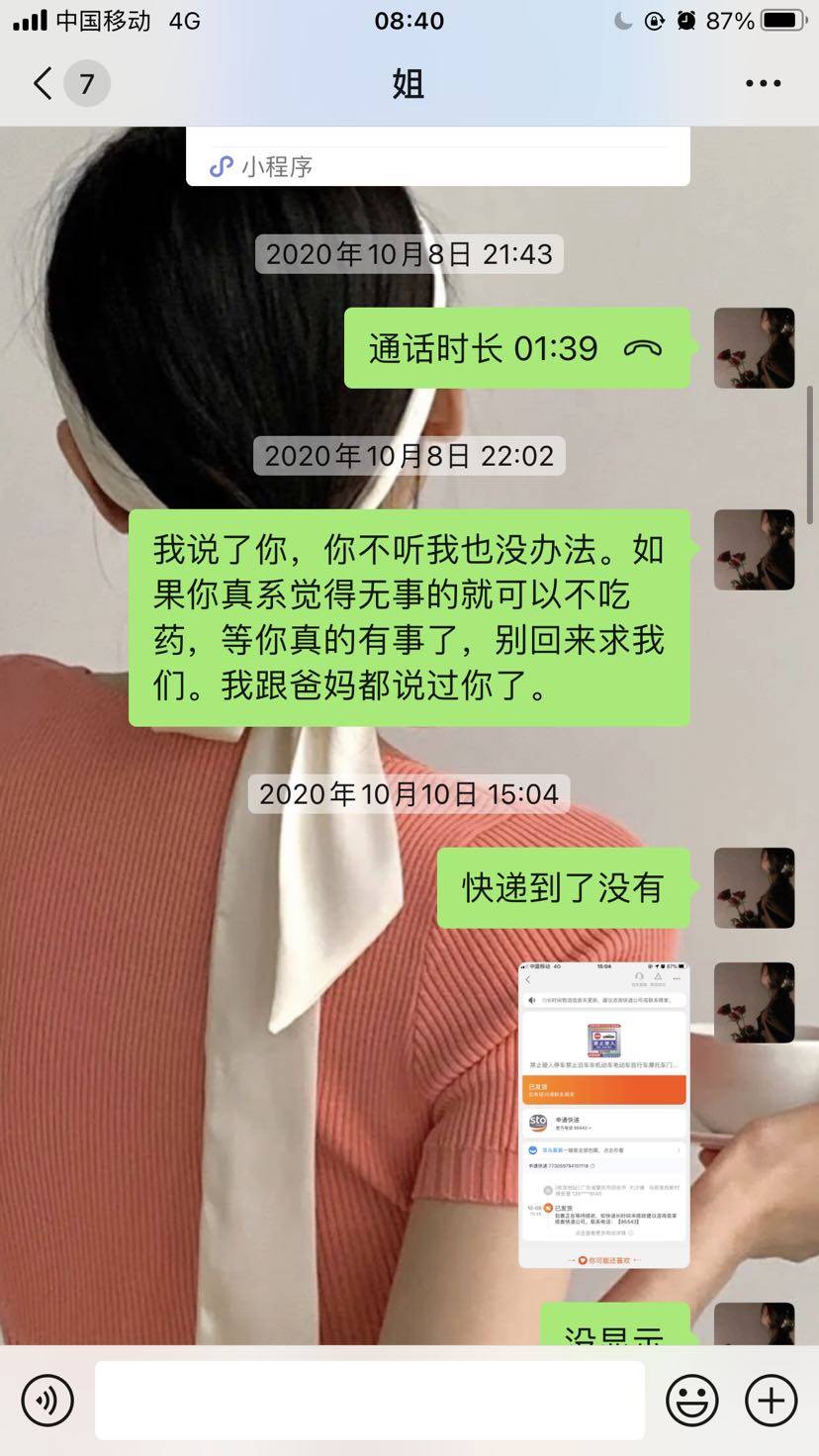
Task: Switch to voice message input
Action: coord(46,1400)
